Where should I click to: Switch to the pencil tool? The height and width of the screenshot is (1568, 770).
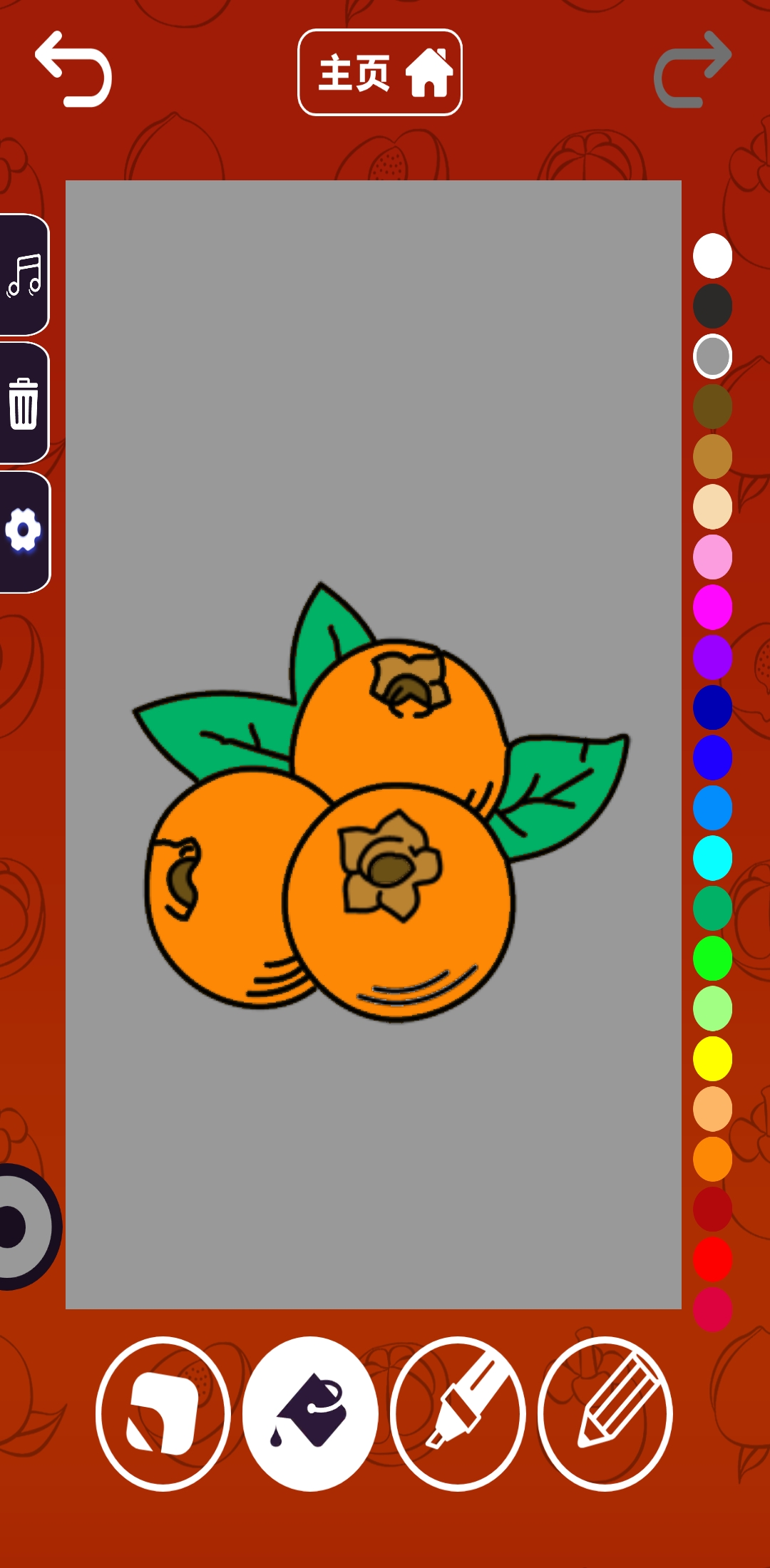point(605,1413)
